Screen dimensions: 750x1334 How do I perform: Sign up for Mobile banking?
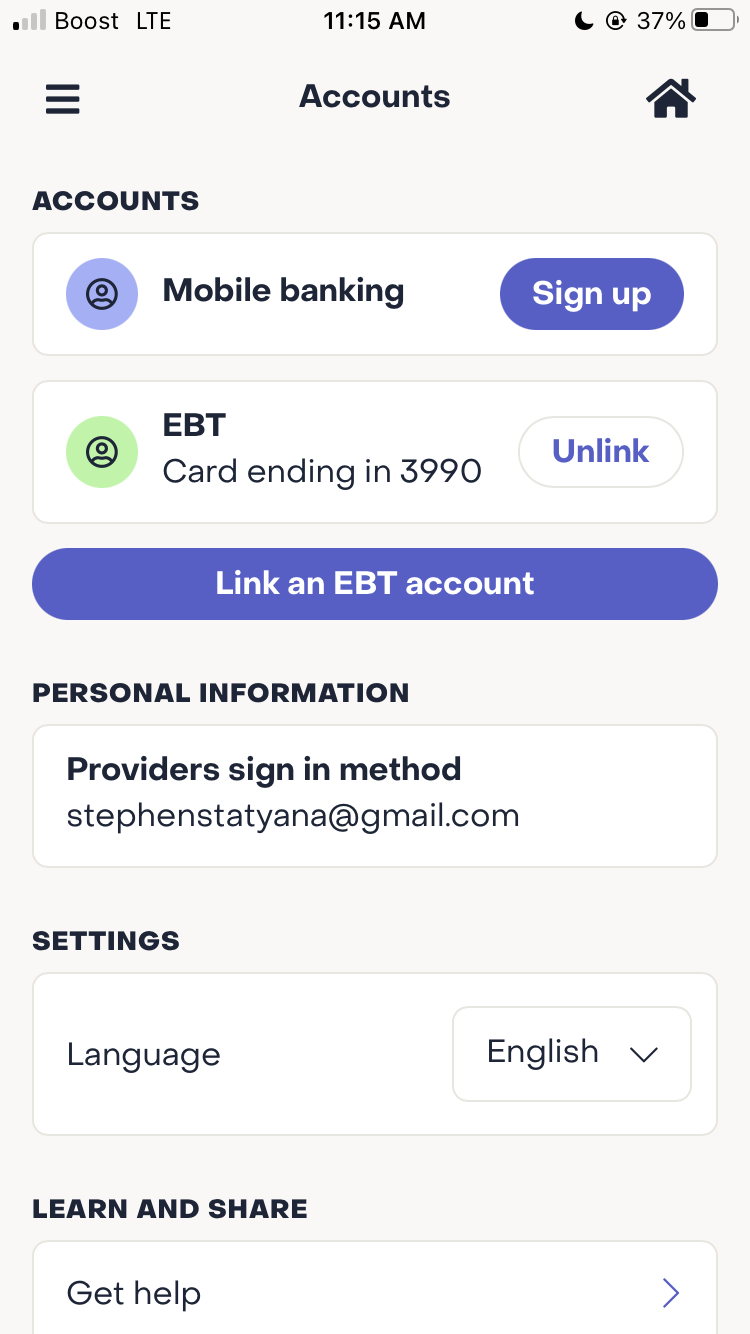click(592, 294)
